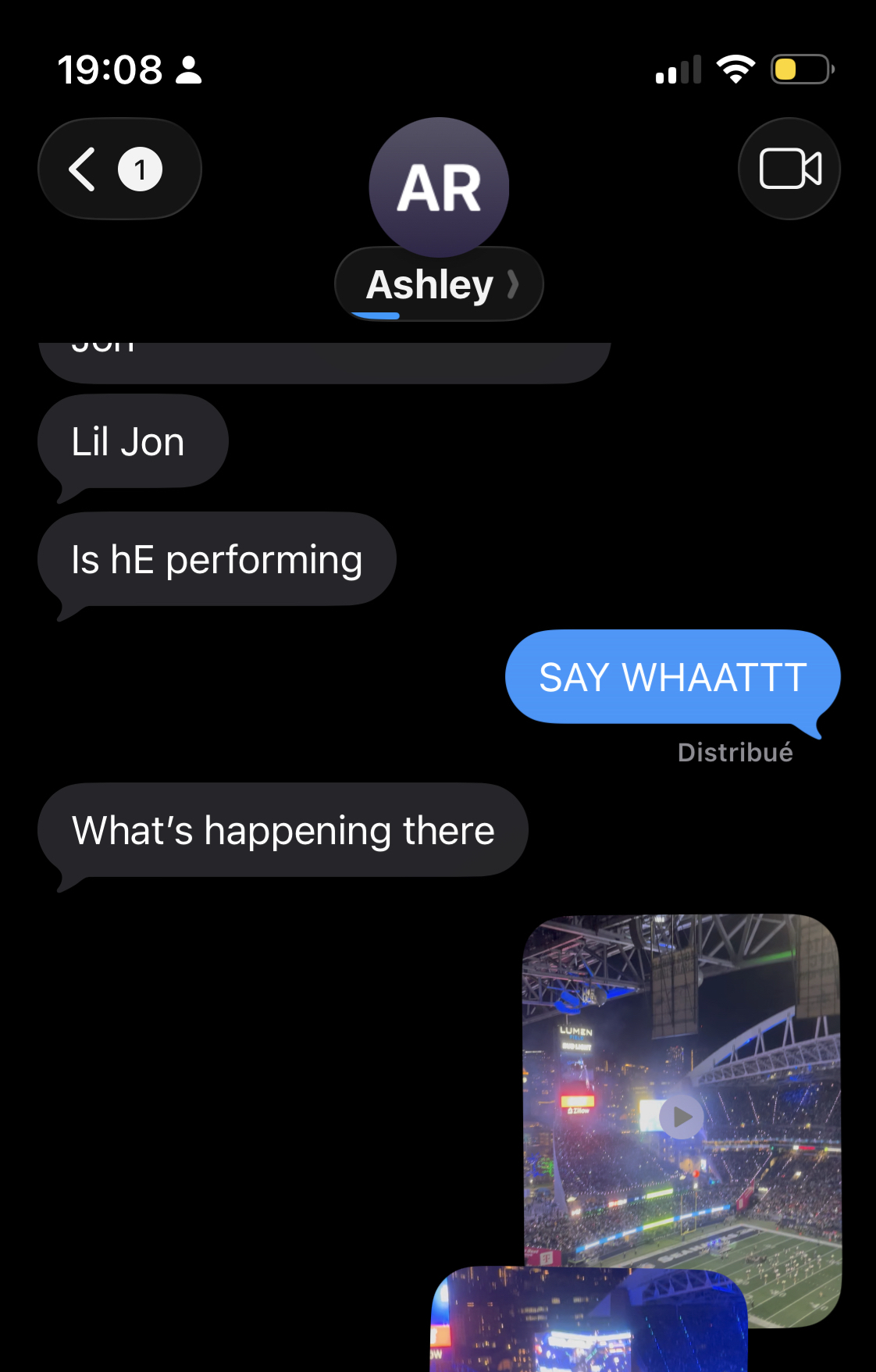Play the stadium video
The image size is (876, 1372).
[x=681, y=1117]
